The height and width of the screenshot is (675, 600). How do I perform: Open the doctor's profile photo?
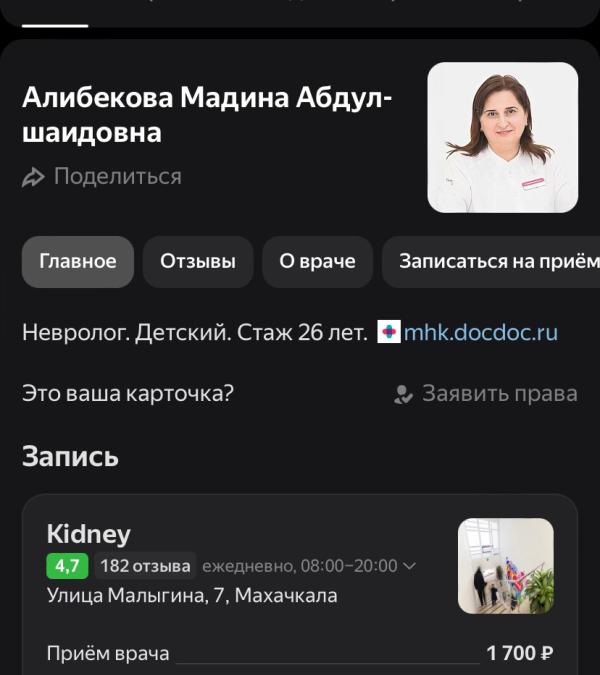click(502, 137)
